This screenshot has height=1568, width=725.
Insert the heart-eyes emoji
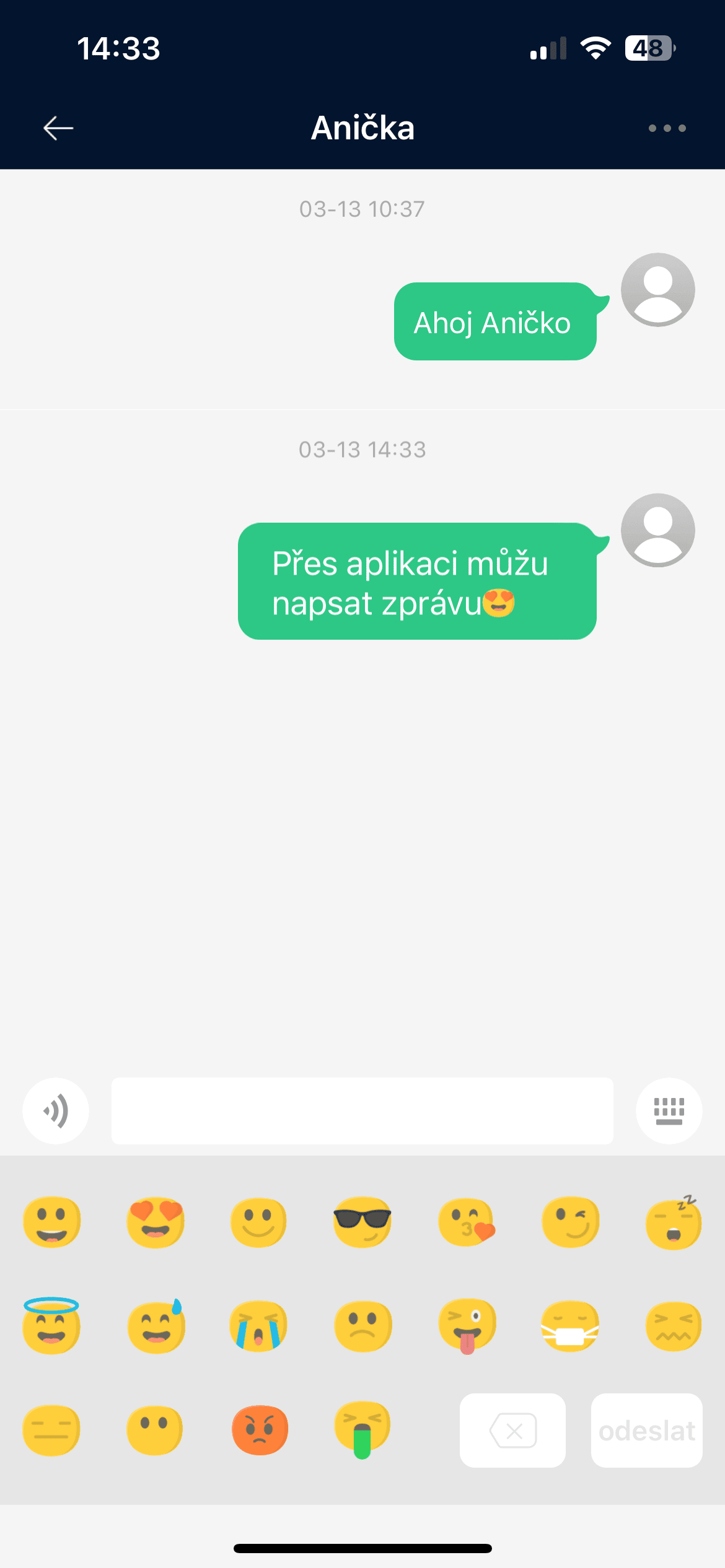156,1221
